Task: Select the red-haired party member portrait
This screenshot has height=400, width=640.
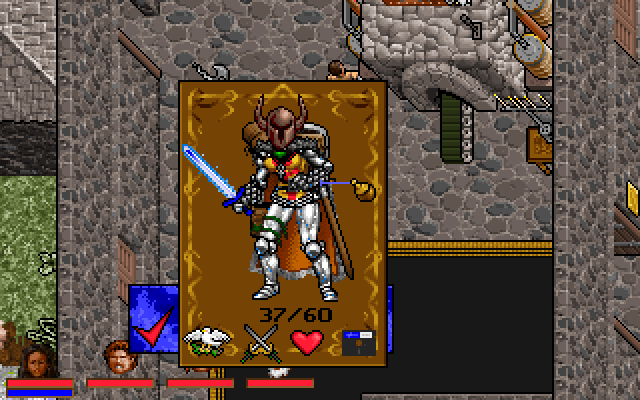Action: pos(118,357)
